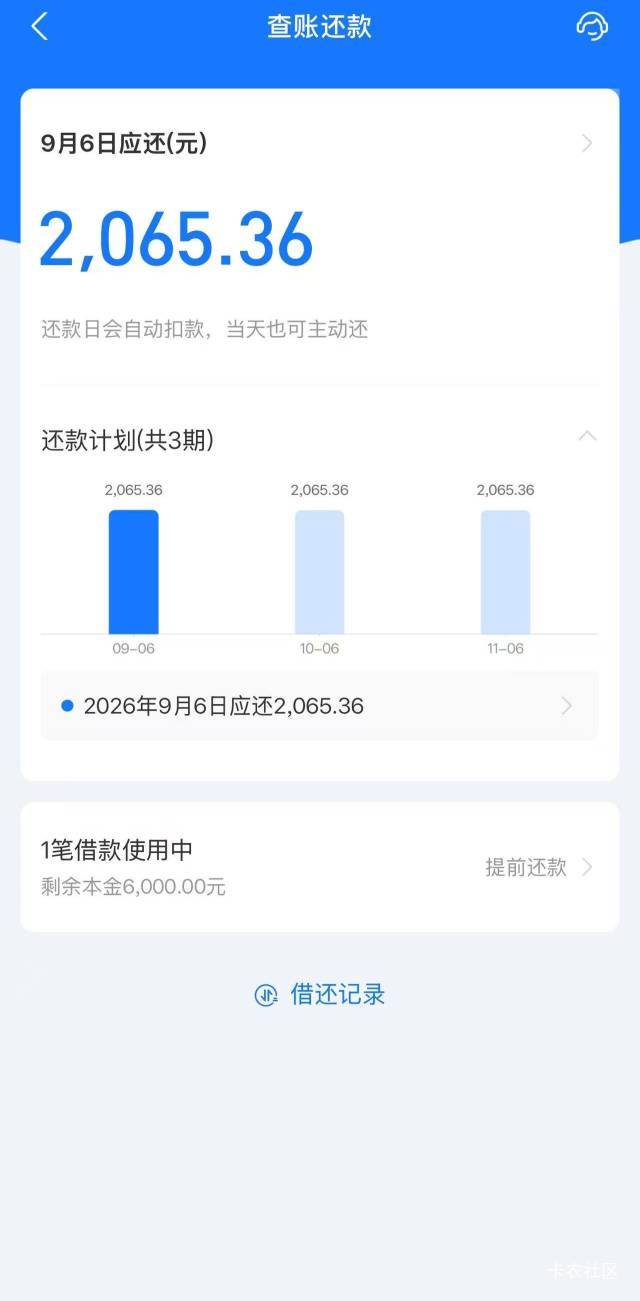This screenshot has width=640, height=1301.
Task: Select the 10-06 repayment bar
Action: point(319,572)
